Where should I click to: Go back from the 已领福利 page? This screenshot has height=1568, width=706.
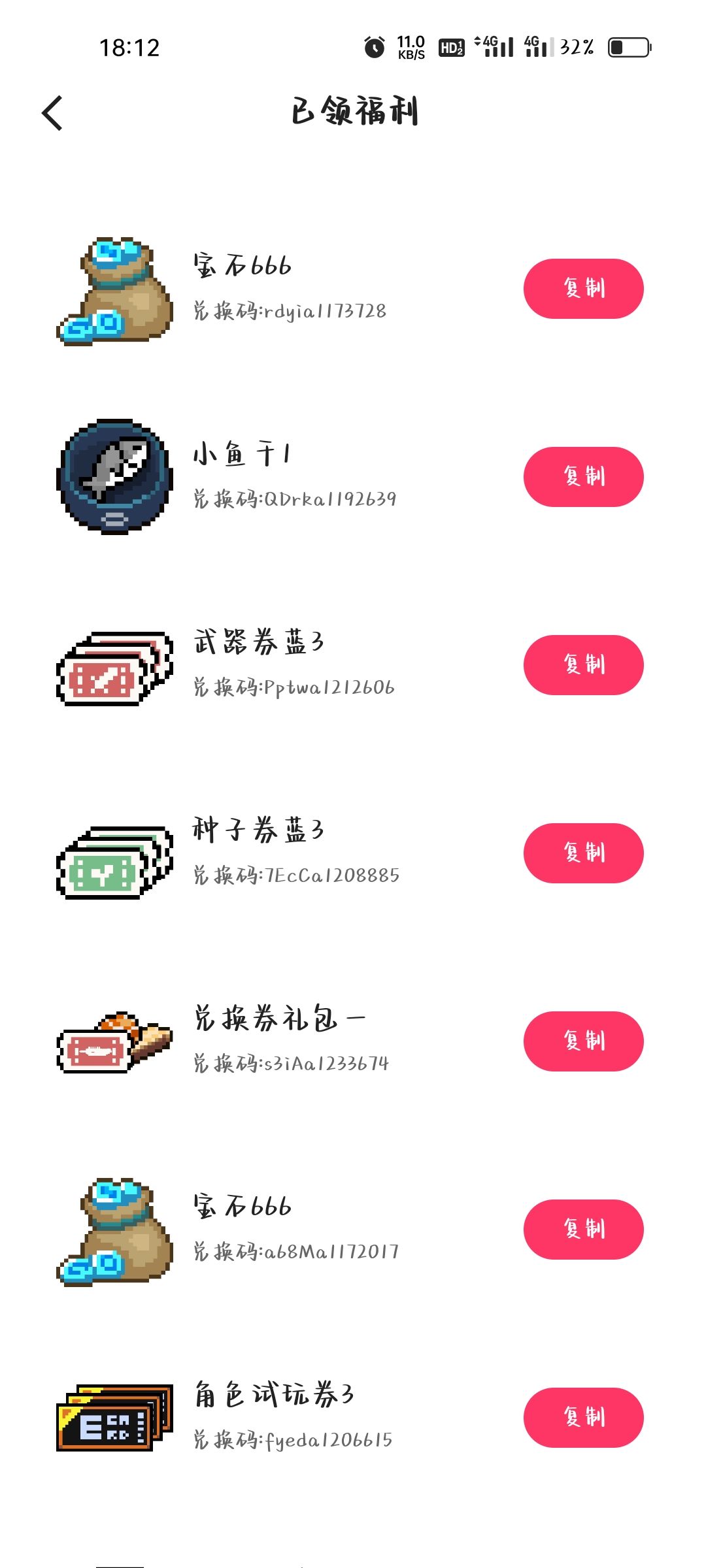52,113
